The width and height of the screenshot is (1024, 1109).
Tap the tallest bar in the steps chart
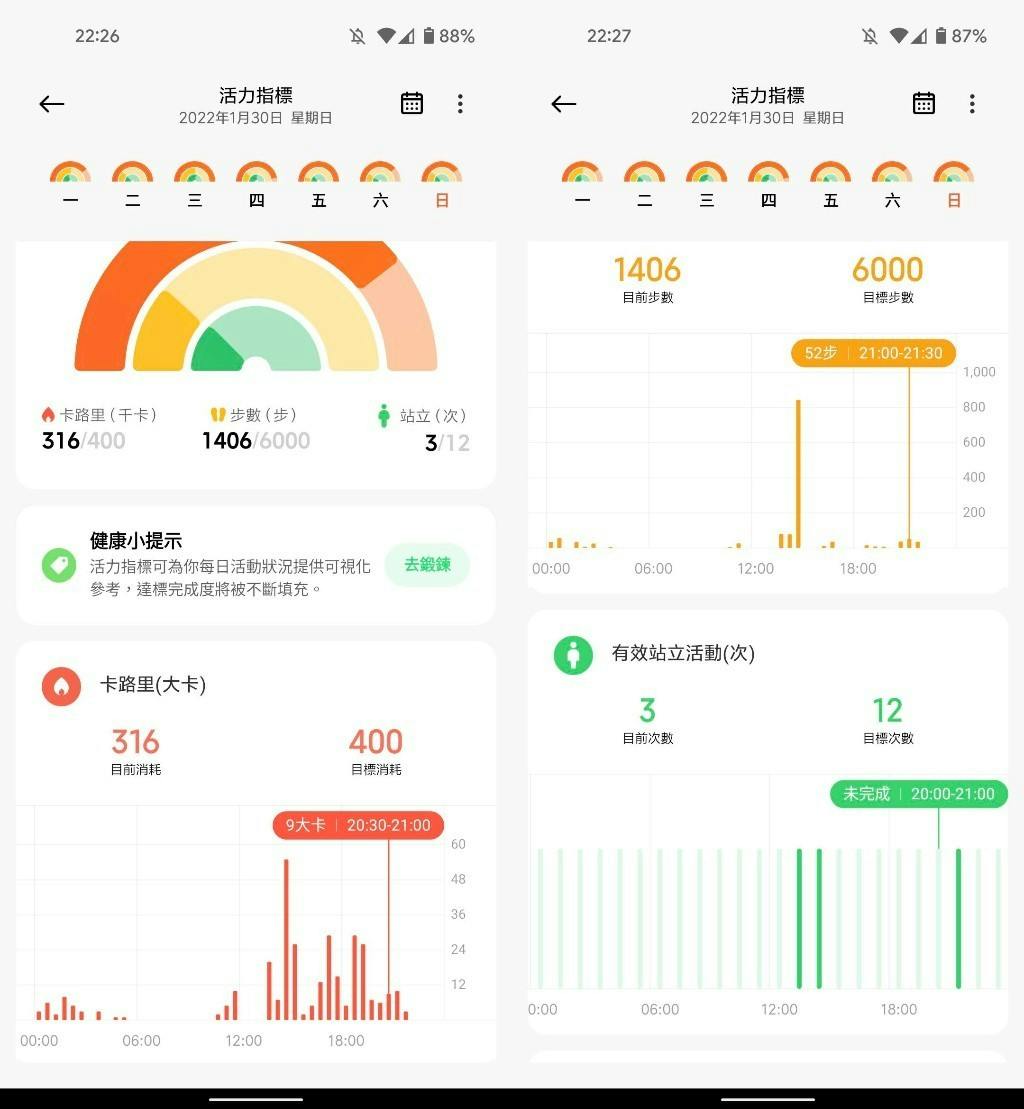(798, 475)
